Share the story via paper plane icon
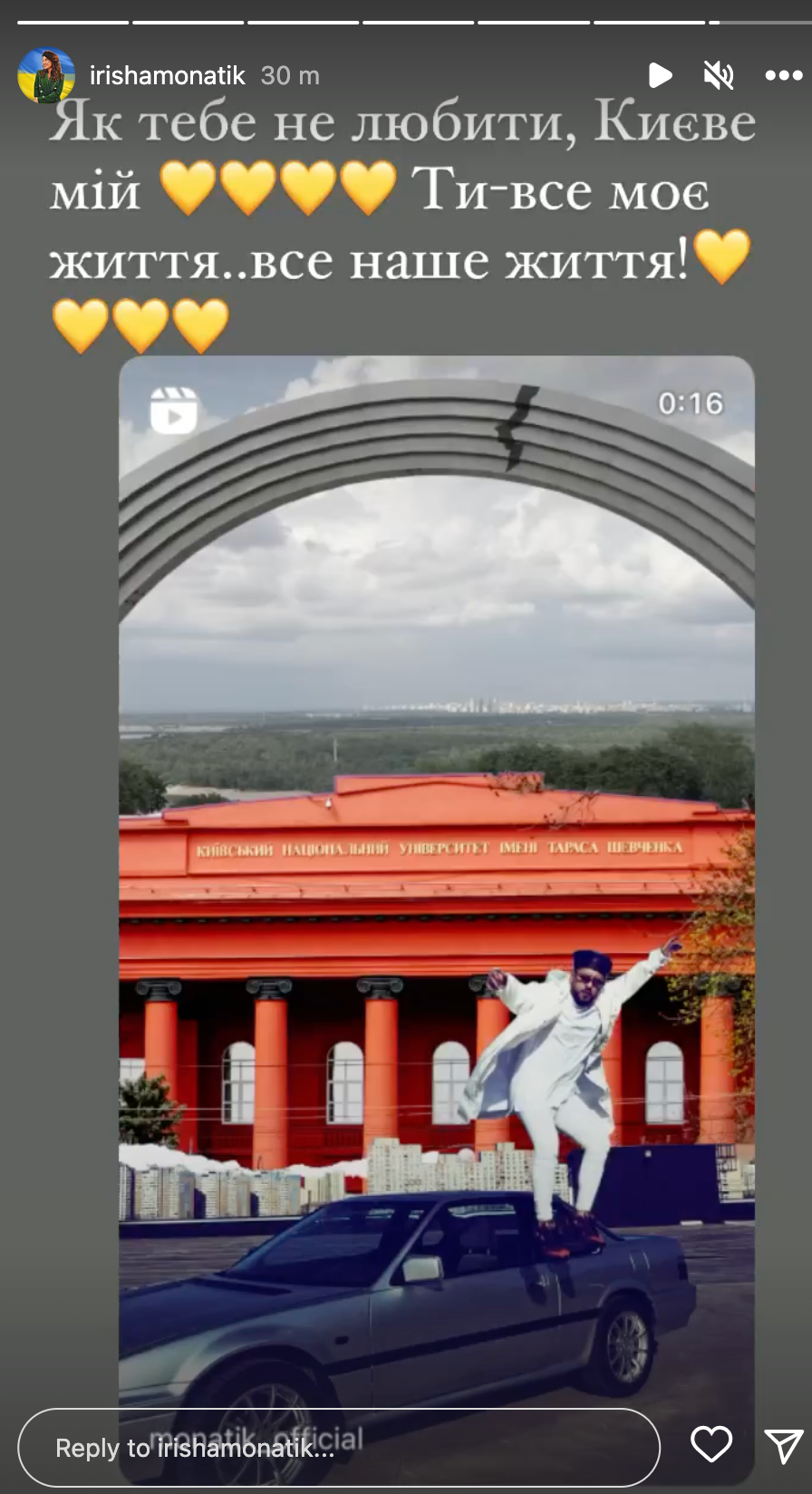This screenshot has height=1494, width=812. pos(782,1446)
